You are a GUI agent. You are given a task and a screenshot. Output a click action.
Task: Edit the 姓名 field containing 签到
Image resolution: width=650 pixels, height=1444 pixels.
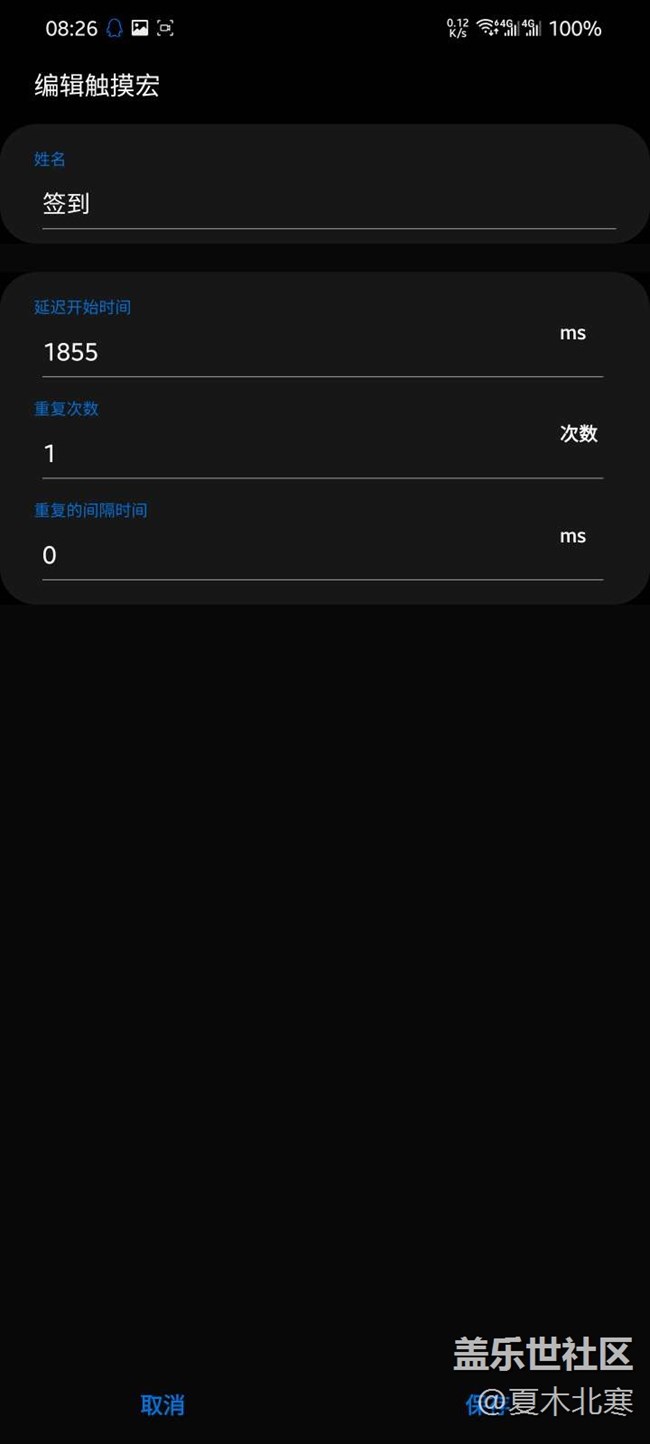[x=328, y=204]
